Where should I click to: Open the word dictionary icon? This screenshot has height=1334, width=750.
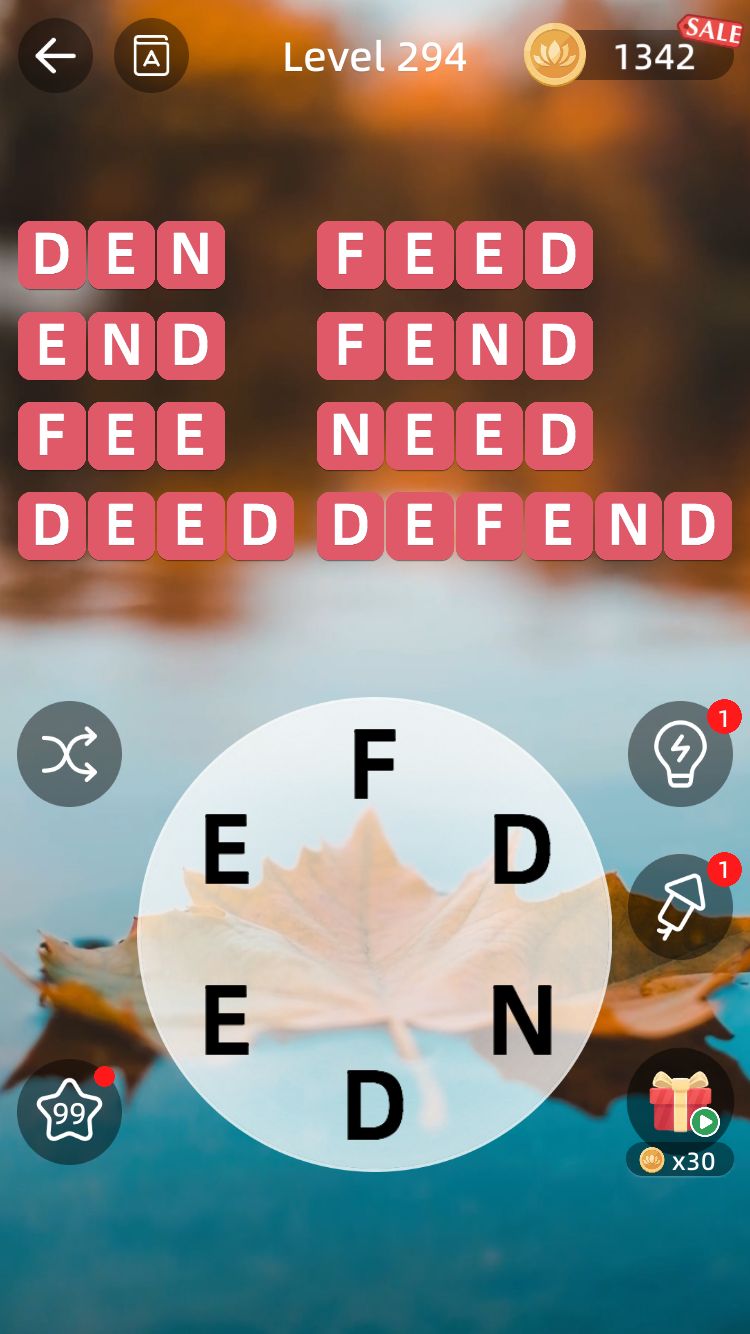(x=151, y=56)
